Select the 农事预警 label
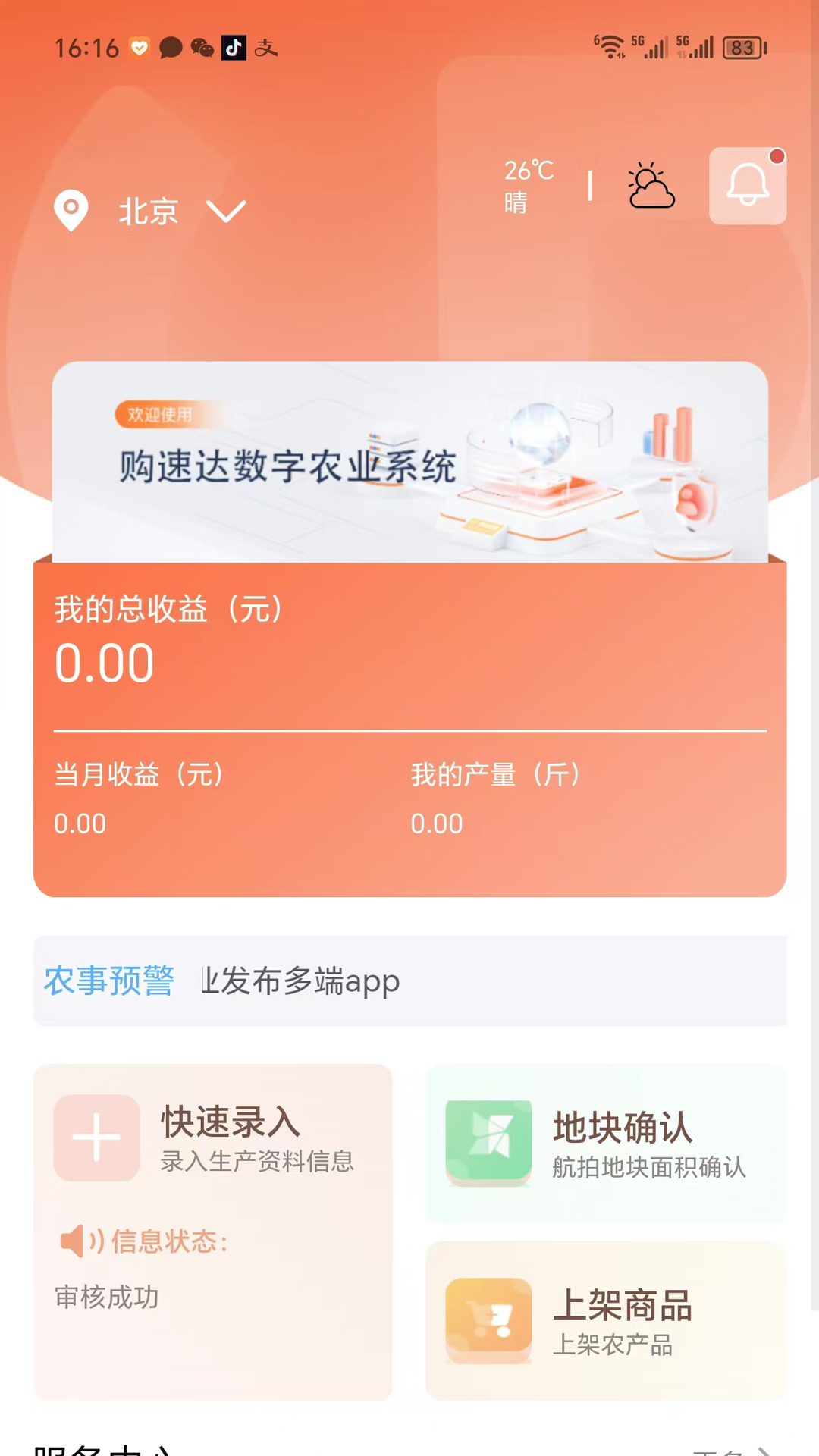 [108, 979]
